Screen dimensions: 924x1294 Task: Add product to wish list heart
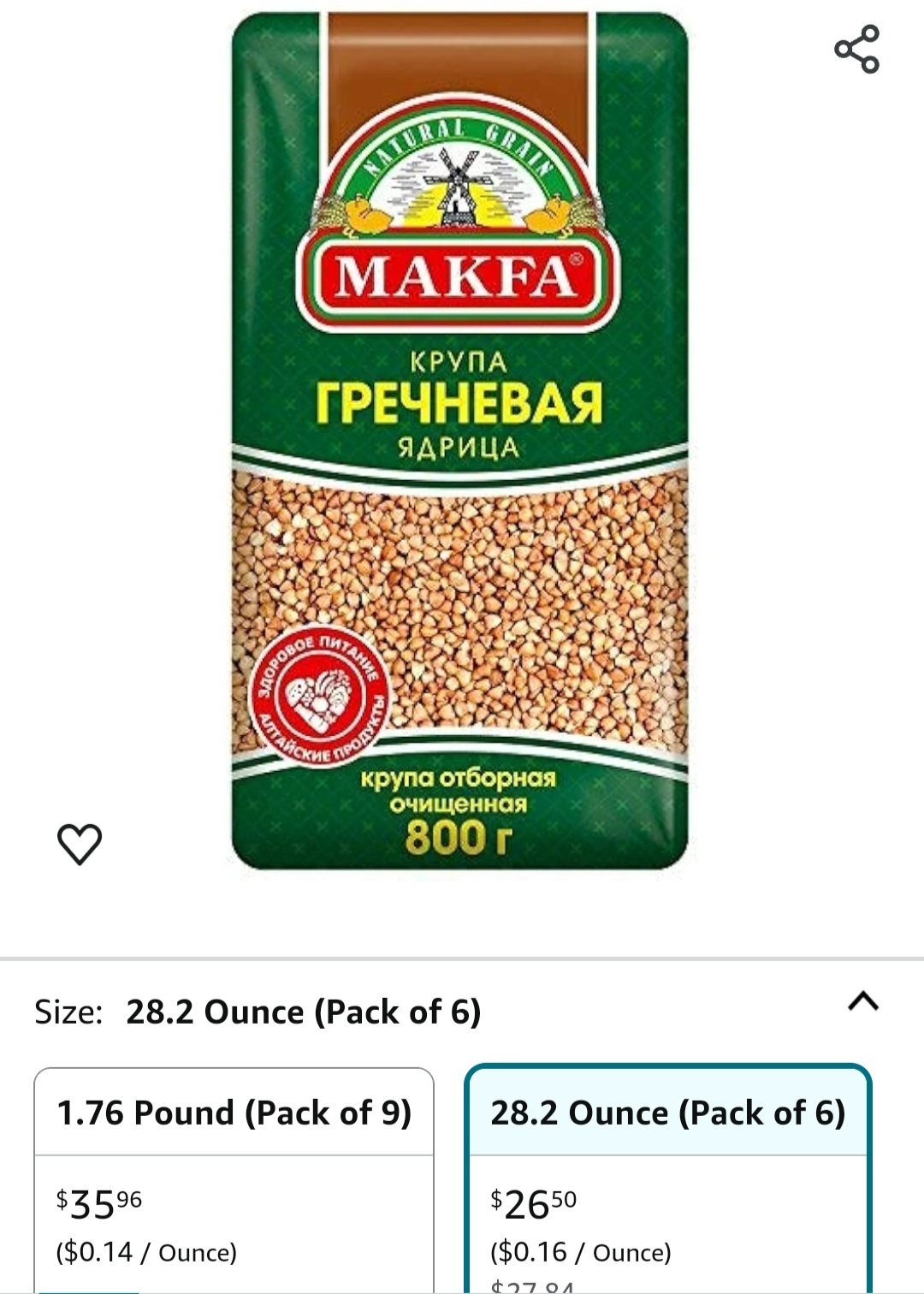80,844
